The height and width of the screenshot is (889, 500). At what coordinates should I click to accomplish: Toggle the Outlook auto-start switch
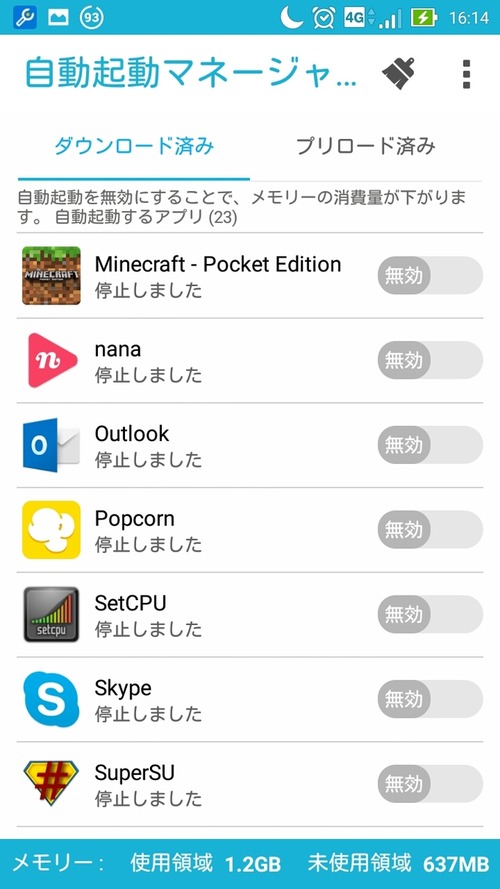click(x=430, y=444)
